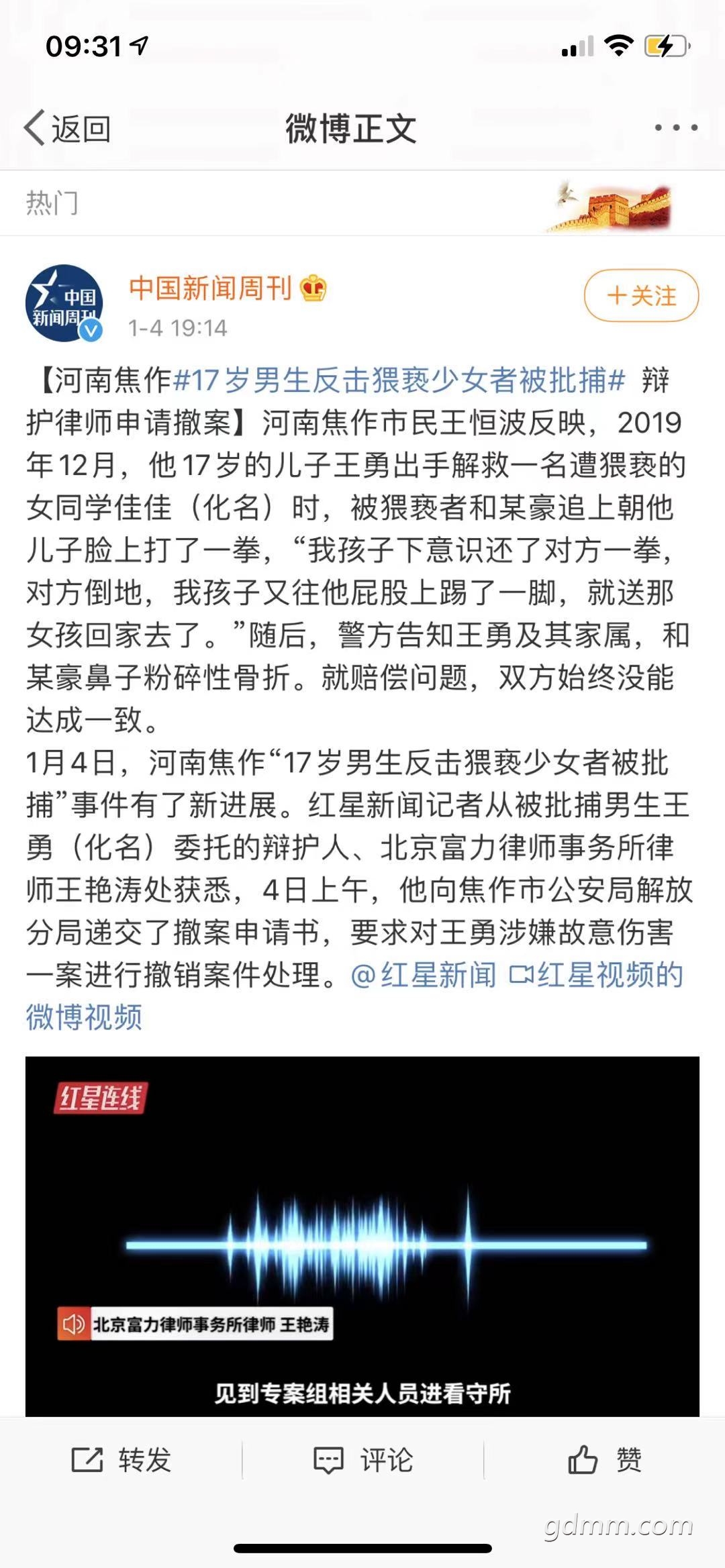Open the 中国新闻周刊 account name

click(210, 288)
